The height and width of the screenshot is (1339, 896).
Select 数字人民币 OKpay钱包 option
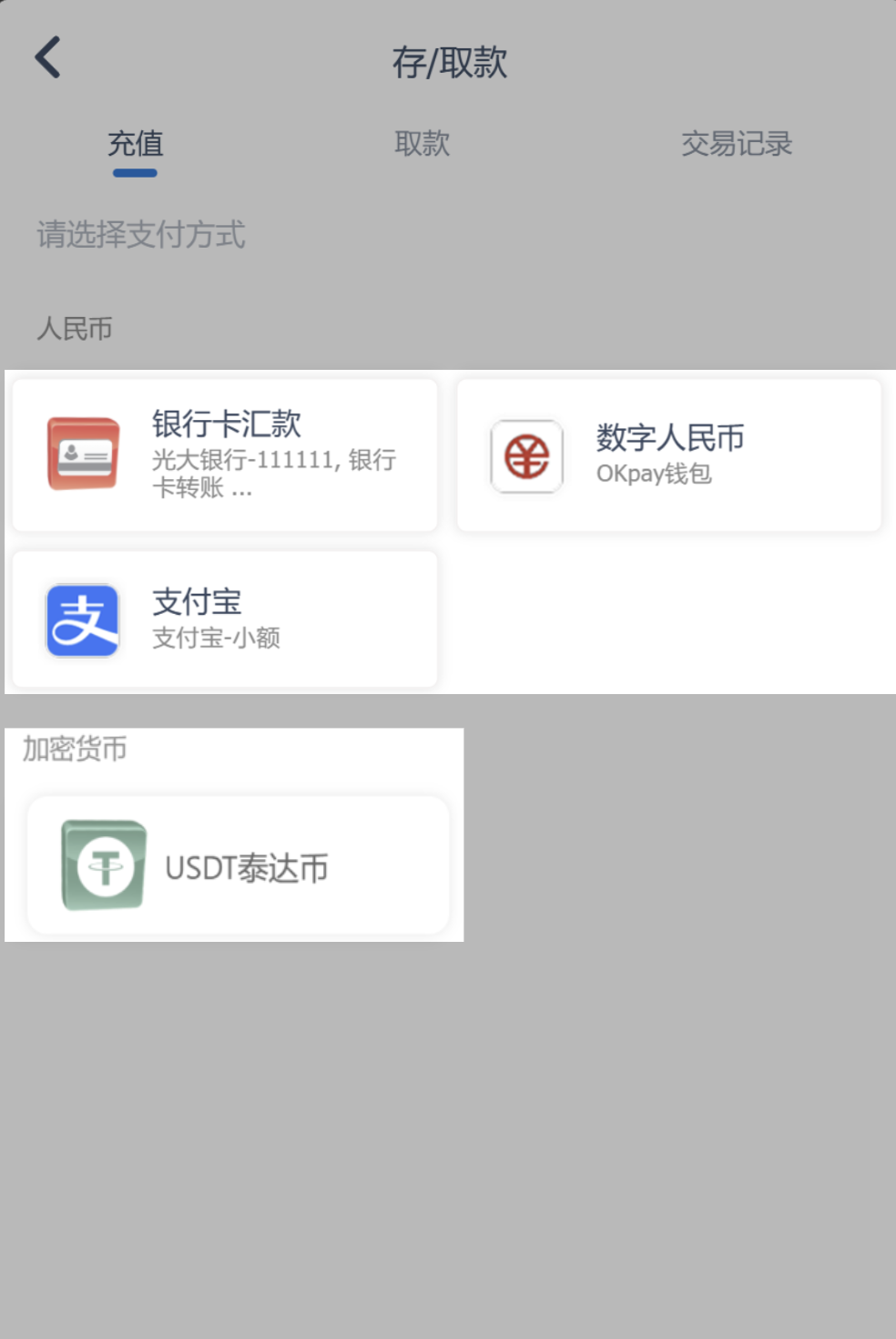pyautogui.click(x=668, y=455)
